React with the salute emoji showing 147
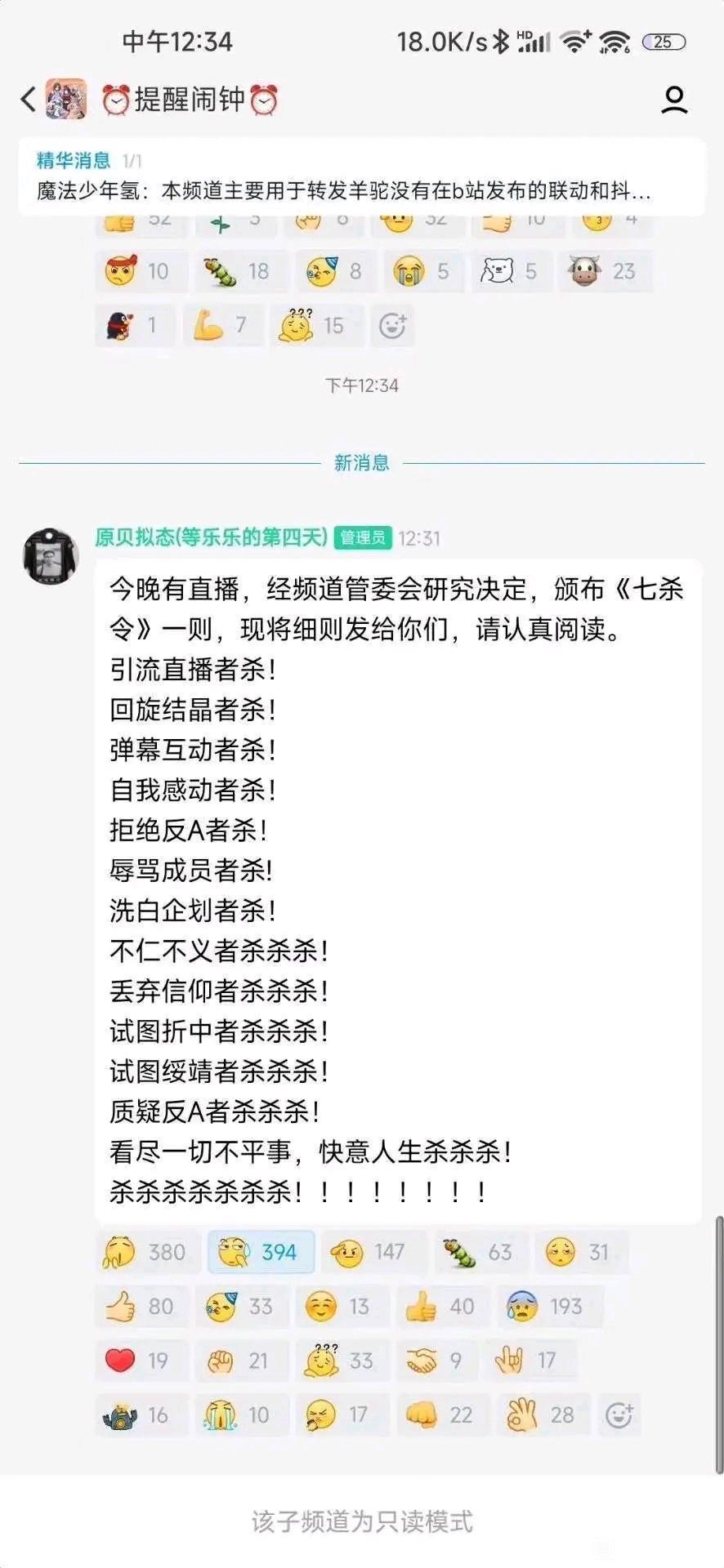Viewport: 724px width, 1568px height. click(373, 1252)
